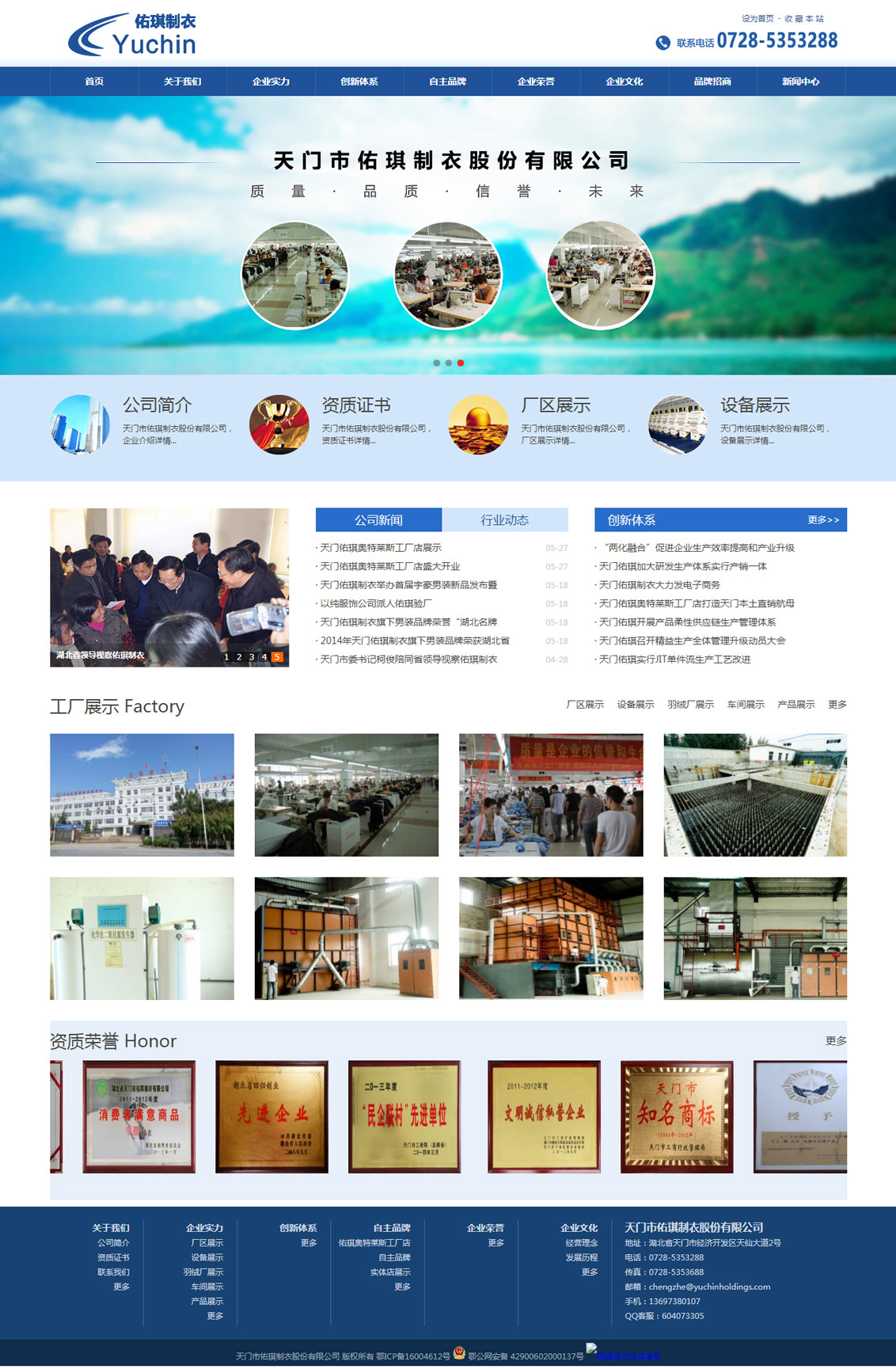
Task: Open the 联系我们 footer link
Action: click(113, 1272)
